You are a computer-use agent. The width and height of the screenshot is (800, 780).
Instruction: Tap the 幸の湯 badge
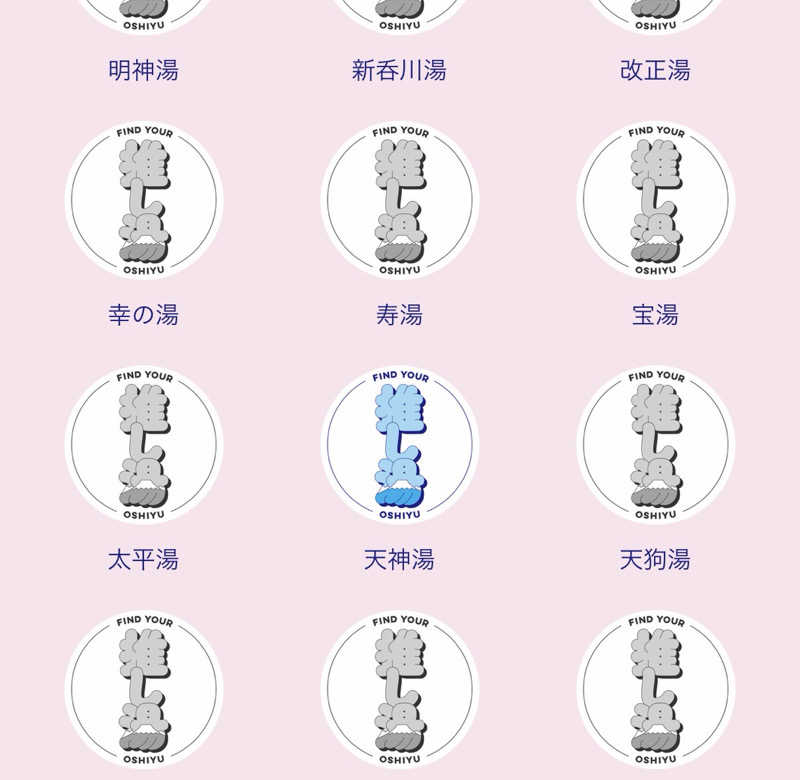tap(144, 200)
